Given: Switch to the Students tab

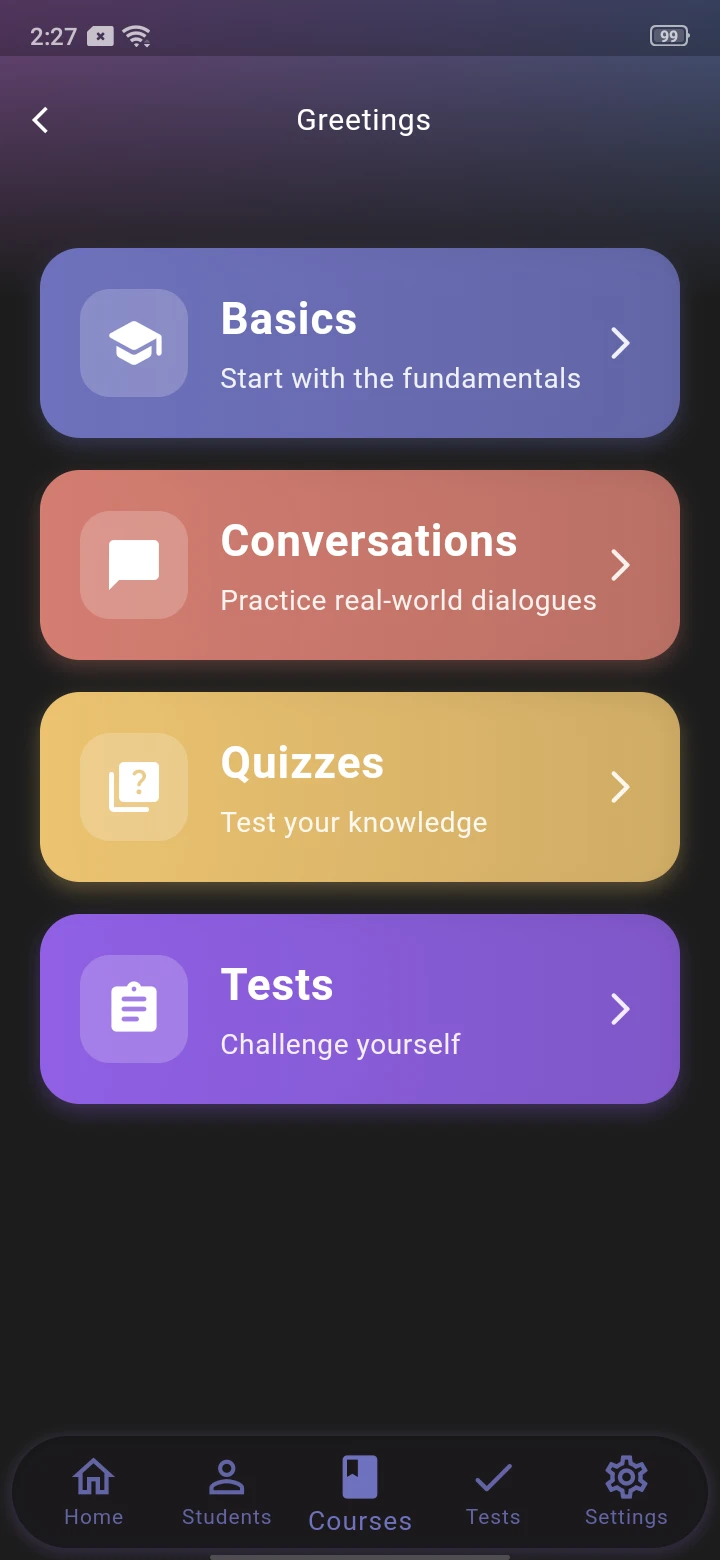Looking at the screenshot, I should point(227,1492).
